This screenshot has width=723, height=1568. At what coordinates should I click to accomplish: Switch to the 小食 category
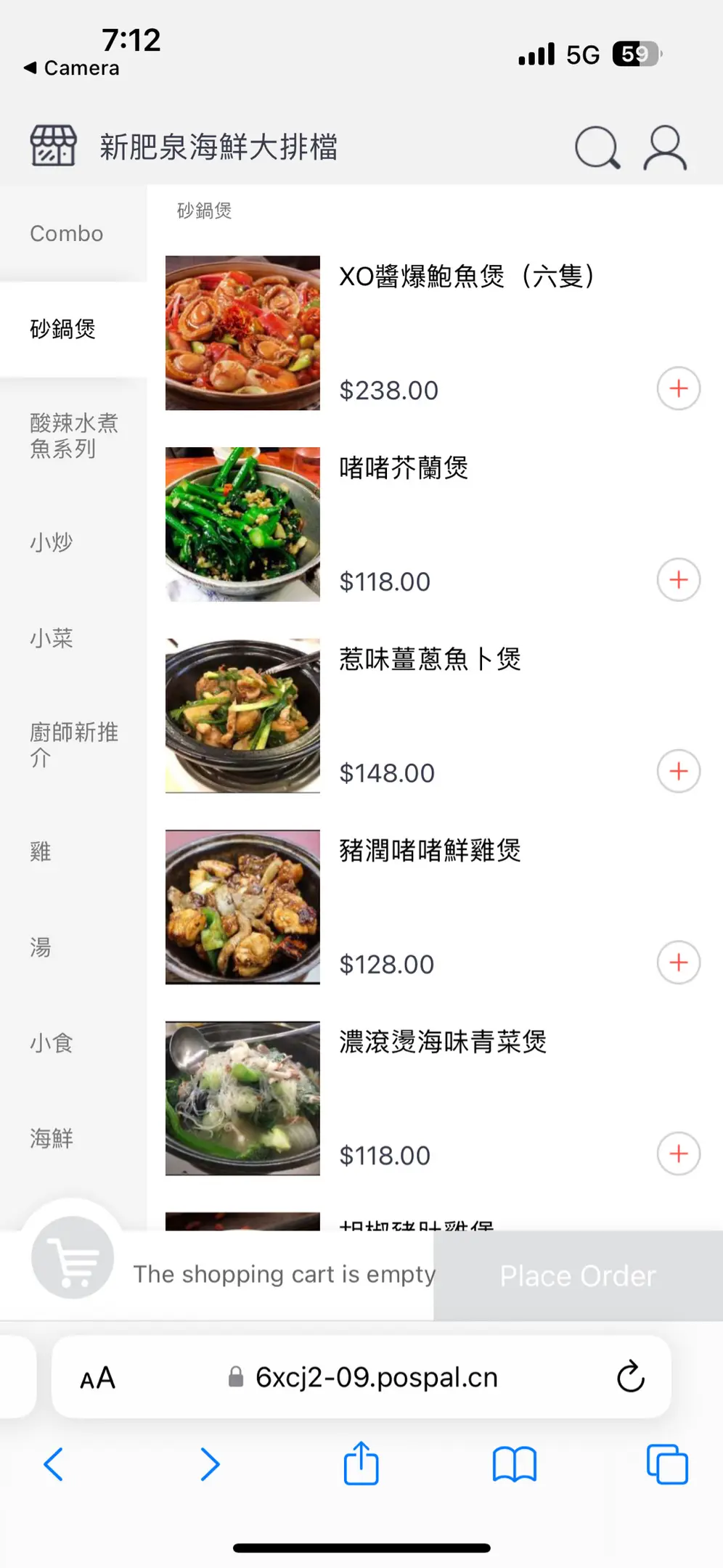pos(52,1043)
